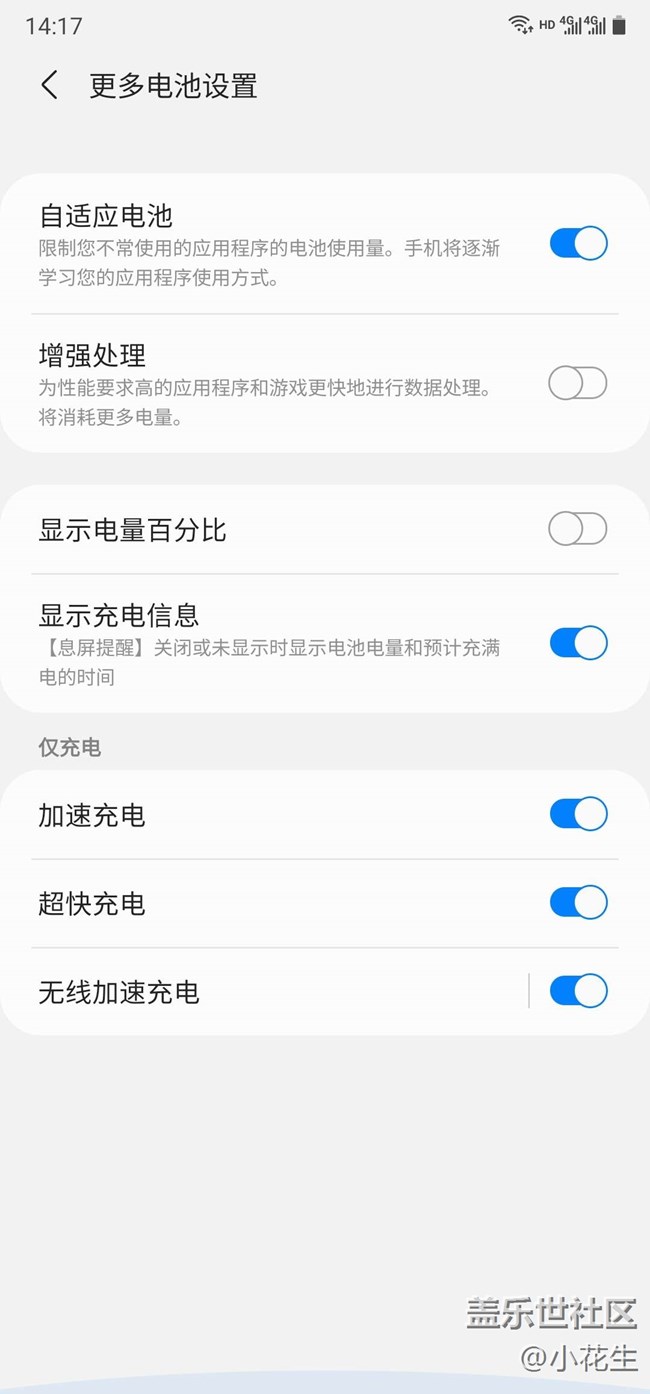
Task: Toggle off 超快充电
Action: (578, 903)
